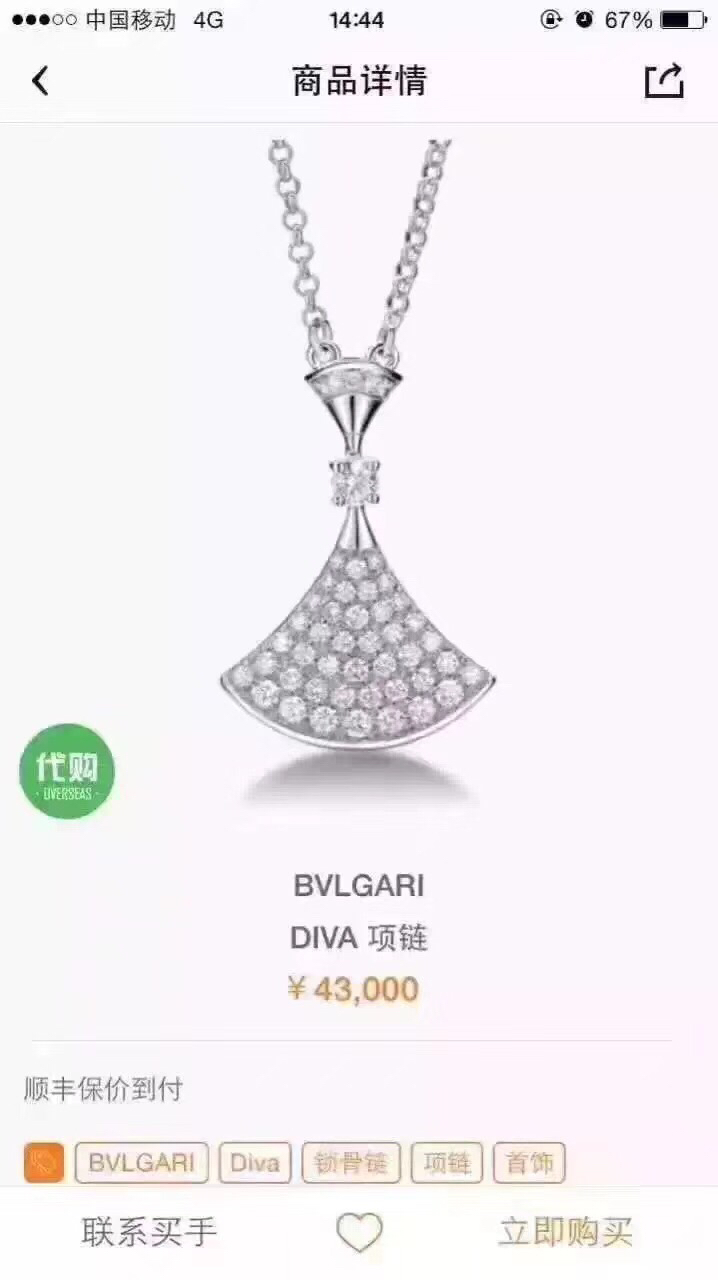718x1280 pixels.
Task: Tap the 项链 tag chip
Action: click(447, 1163)
